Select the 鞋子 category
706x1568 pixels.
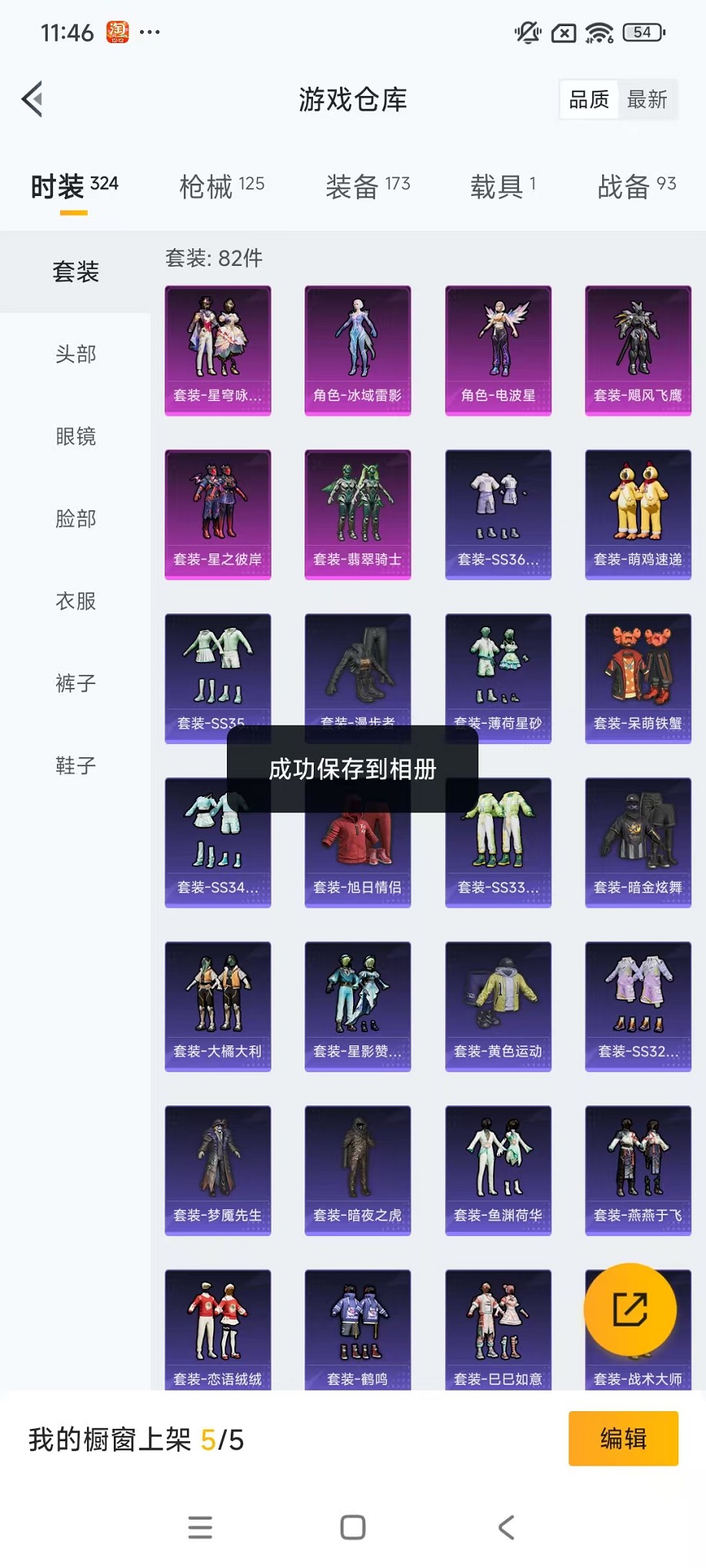[x=75, y=766]
